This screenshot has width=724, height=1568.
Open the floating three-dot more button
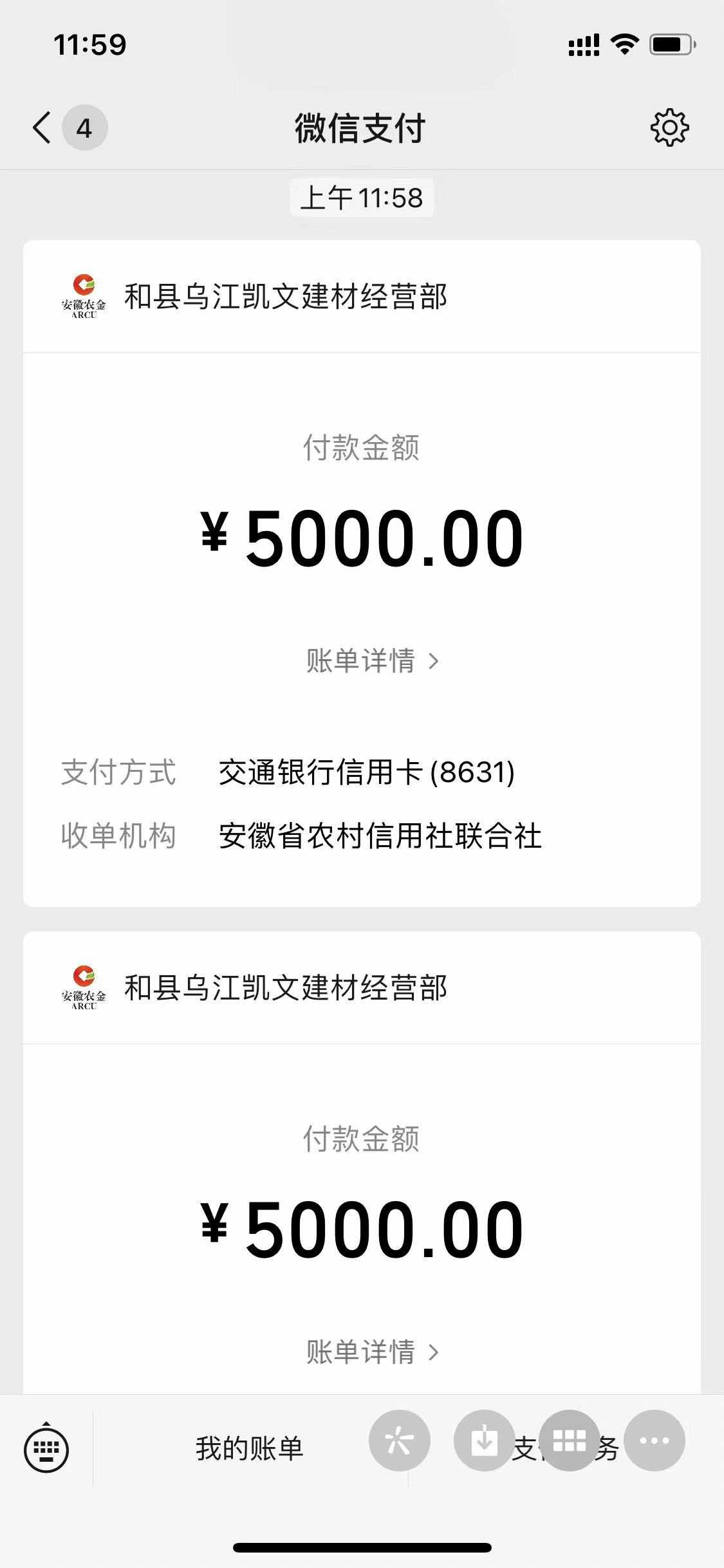[x=654, y=1441]
